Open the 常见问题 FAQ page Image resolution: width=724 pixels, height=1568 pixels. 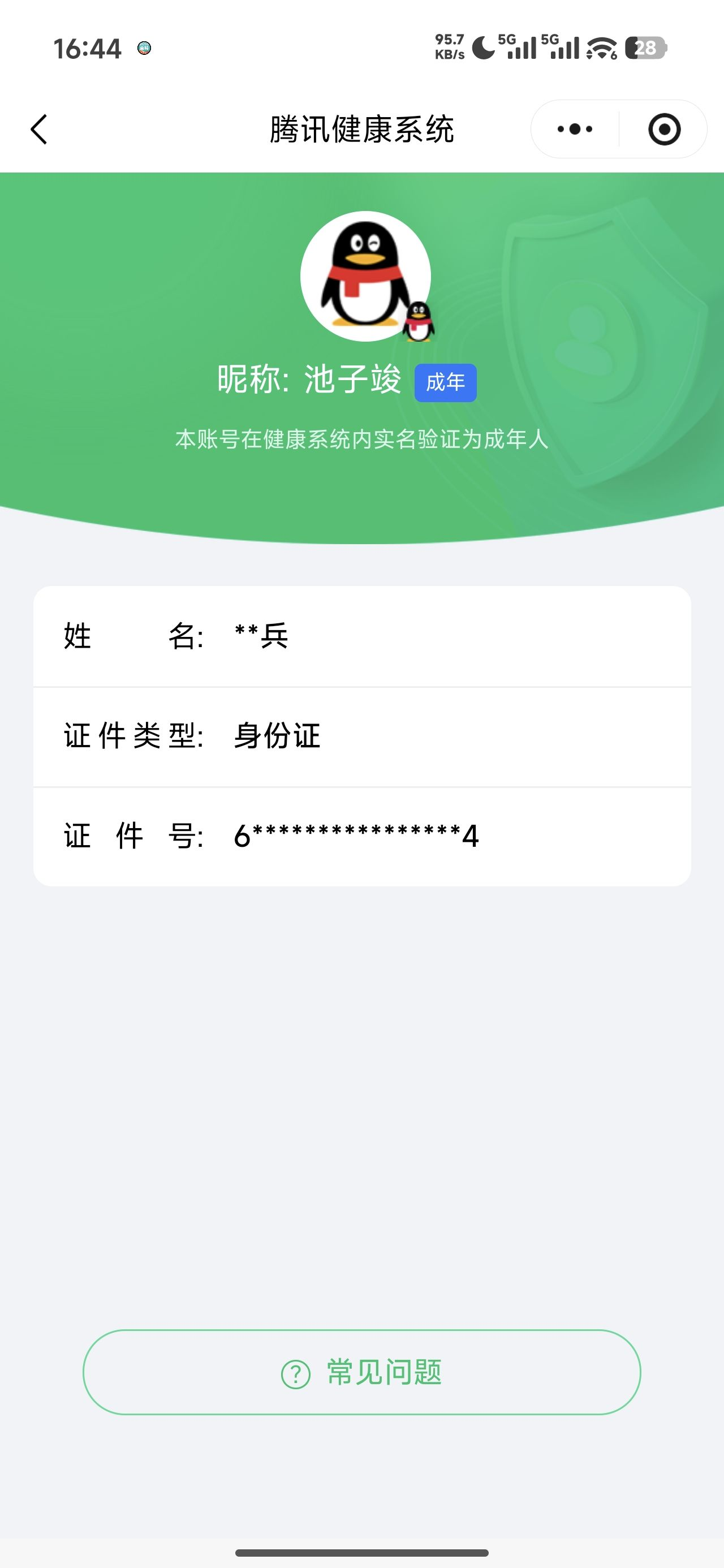361,1374
